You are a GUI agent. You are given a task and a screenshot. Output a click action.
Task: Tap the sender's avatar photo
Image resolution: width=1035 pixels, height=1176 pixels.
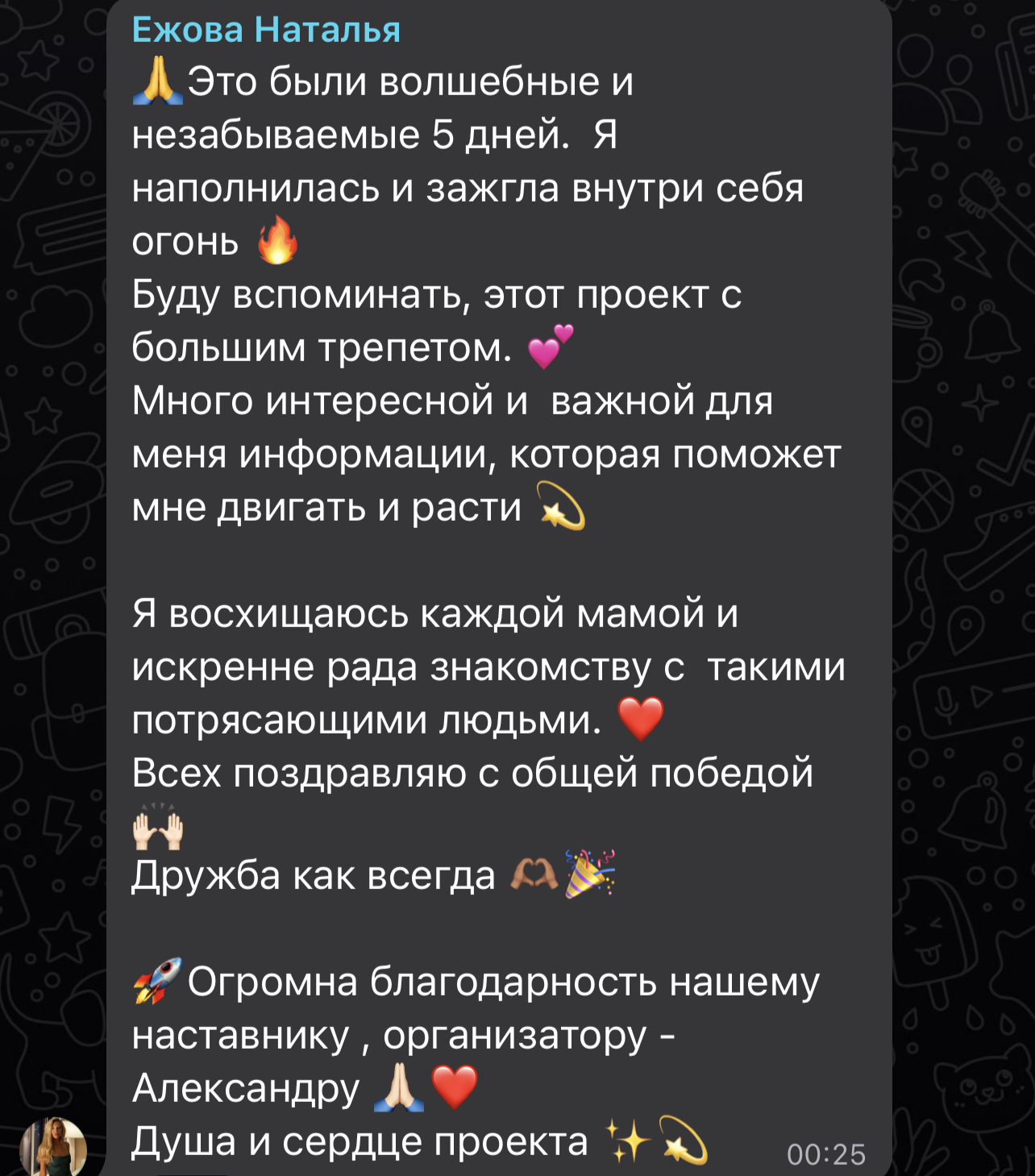[53, 1146]
